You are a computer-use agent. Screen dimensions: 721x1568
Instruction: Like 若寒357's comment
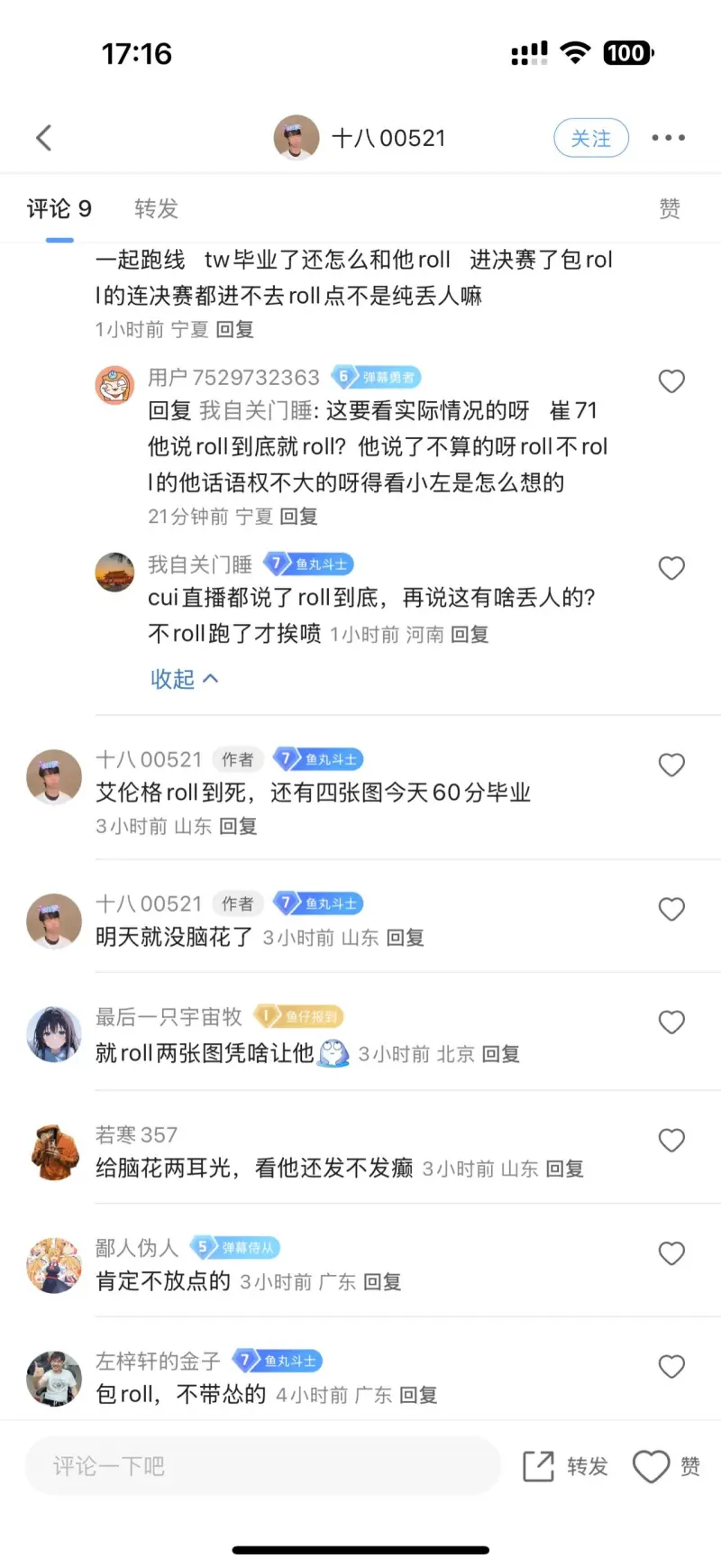click(671, 1140)
